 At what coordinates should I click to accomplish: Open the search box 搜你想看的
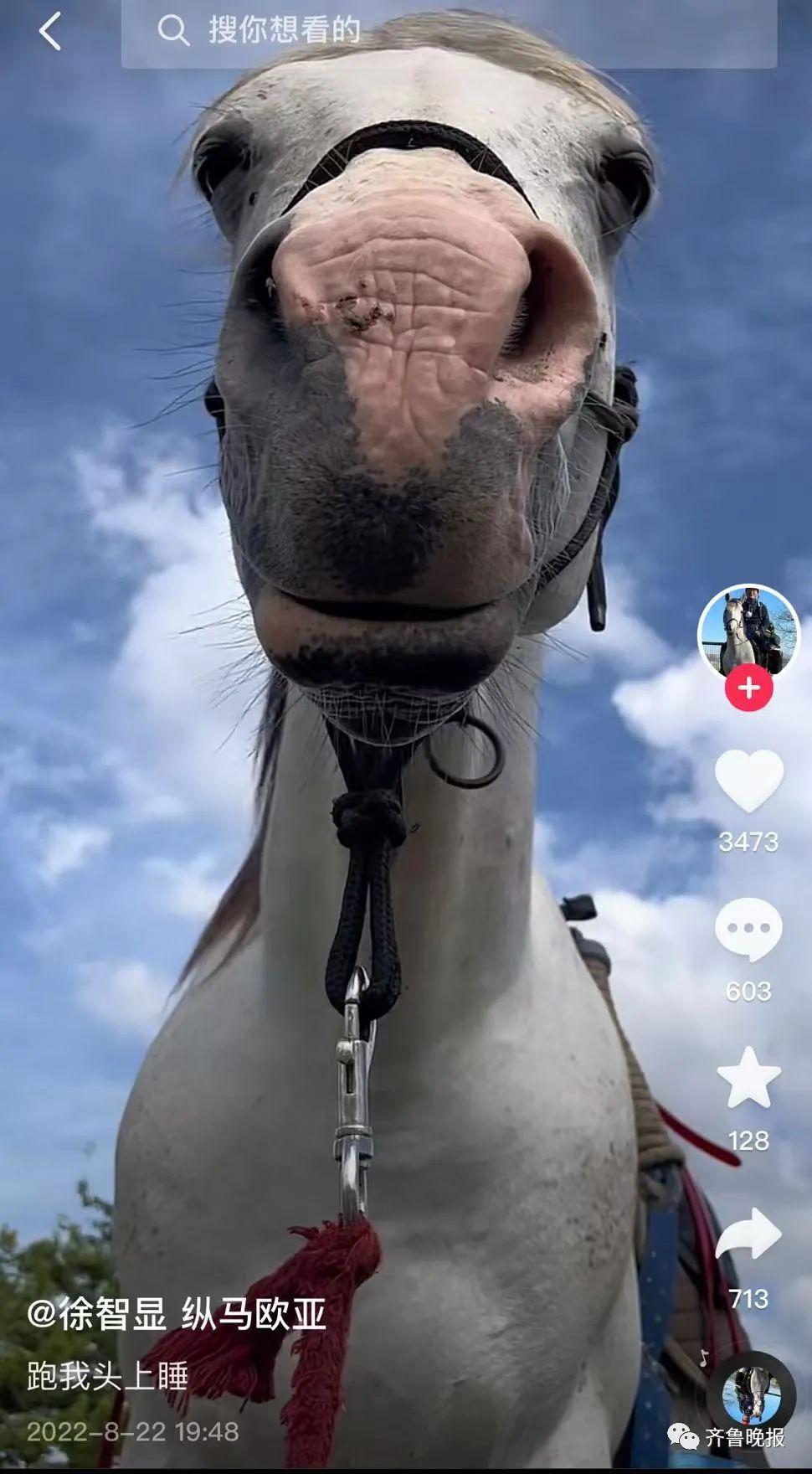(448, 32)
